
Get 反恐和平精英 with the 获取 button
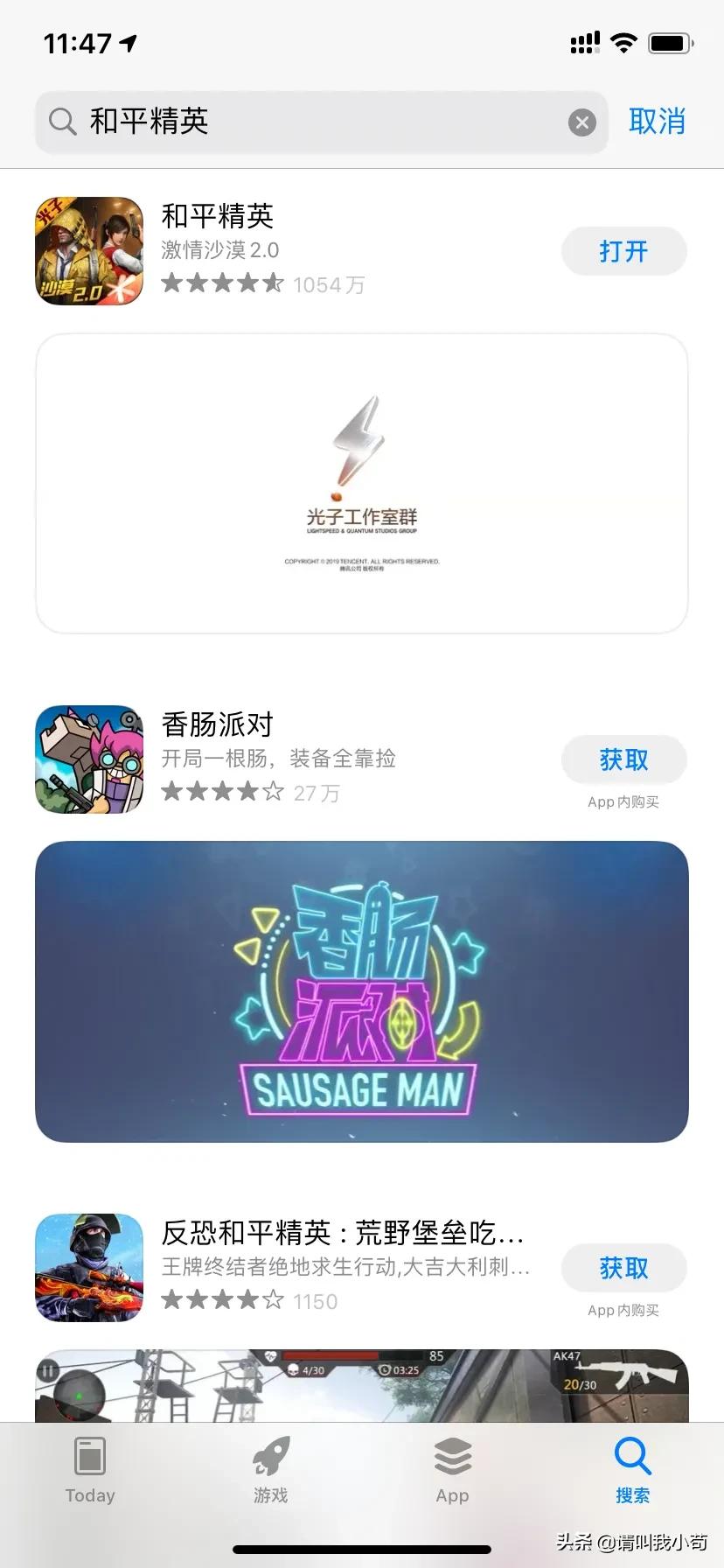[623, 1268]
